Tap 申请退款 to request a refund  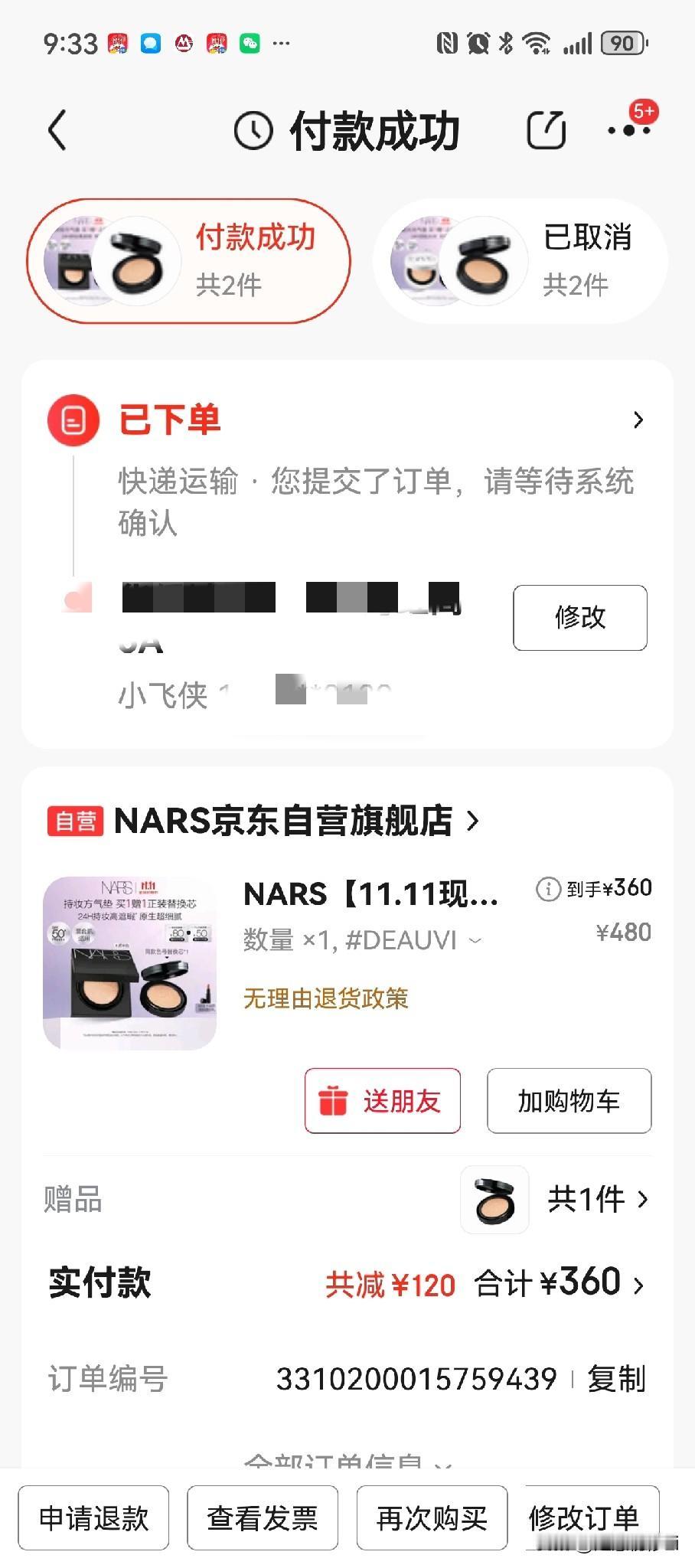tap(93, 1518)
